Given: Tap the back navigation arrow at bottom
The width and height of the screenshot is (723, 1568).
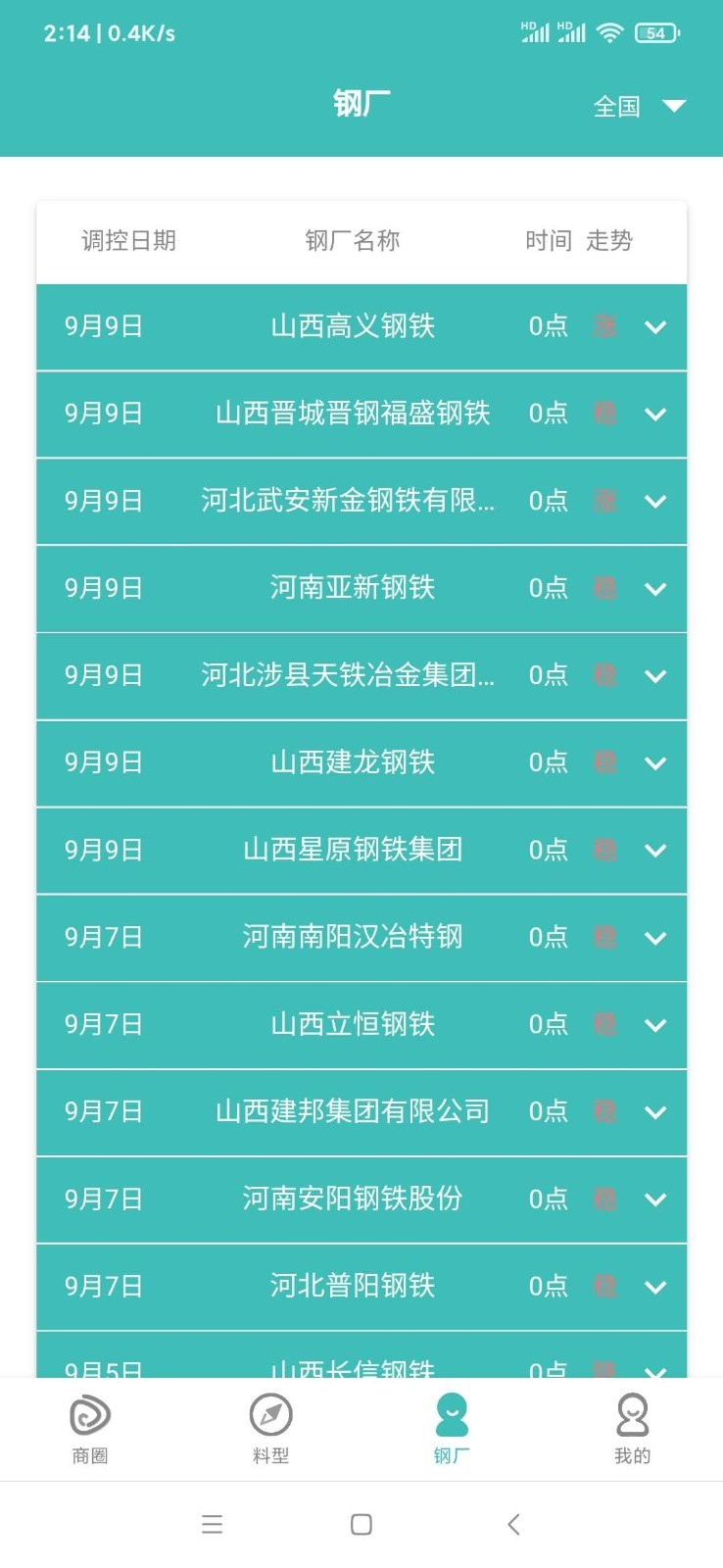Looking at the screenshot, I should [513, 1524].
